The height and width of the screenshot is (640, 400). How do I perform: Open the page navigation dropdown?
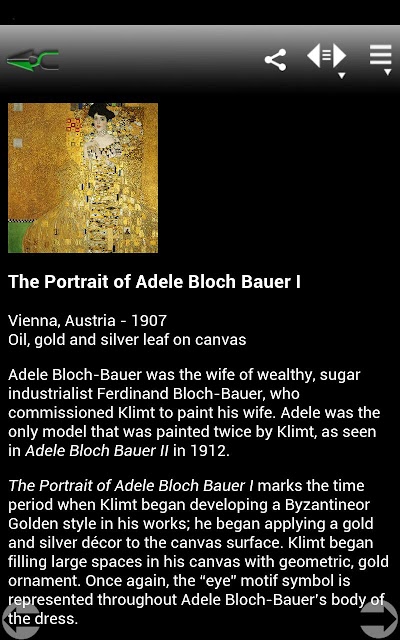pos(327,60)
